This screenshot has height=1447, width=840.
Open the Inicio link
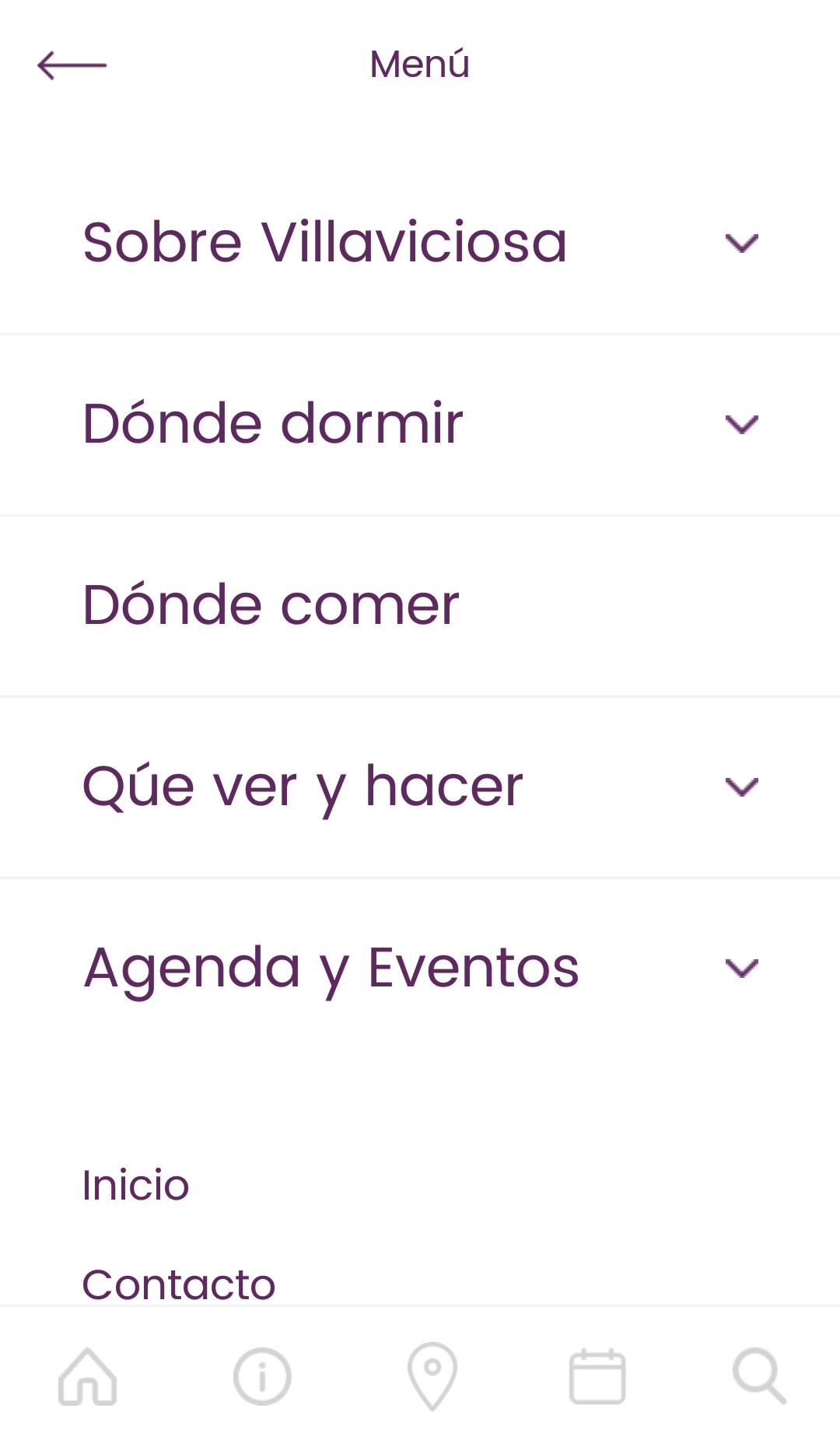tap(136, 1185)
